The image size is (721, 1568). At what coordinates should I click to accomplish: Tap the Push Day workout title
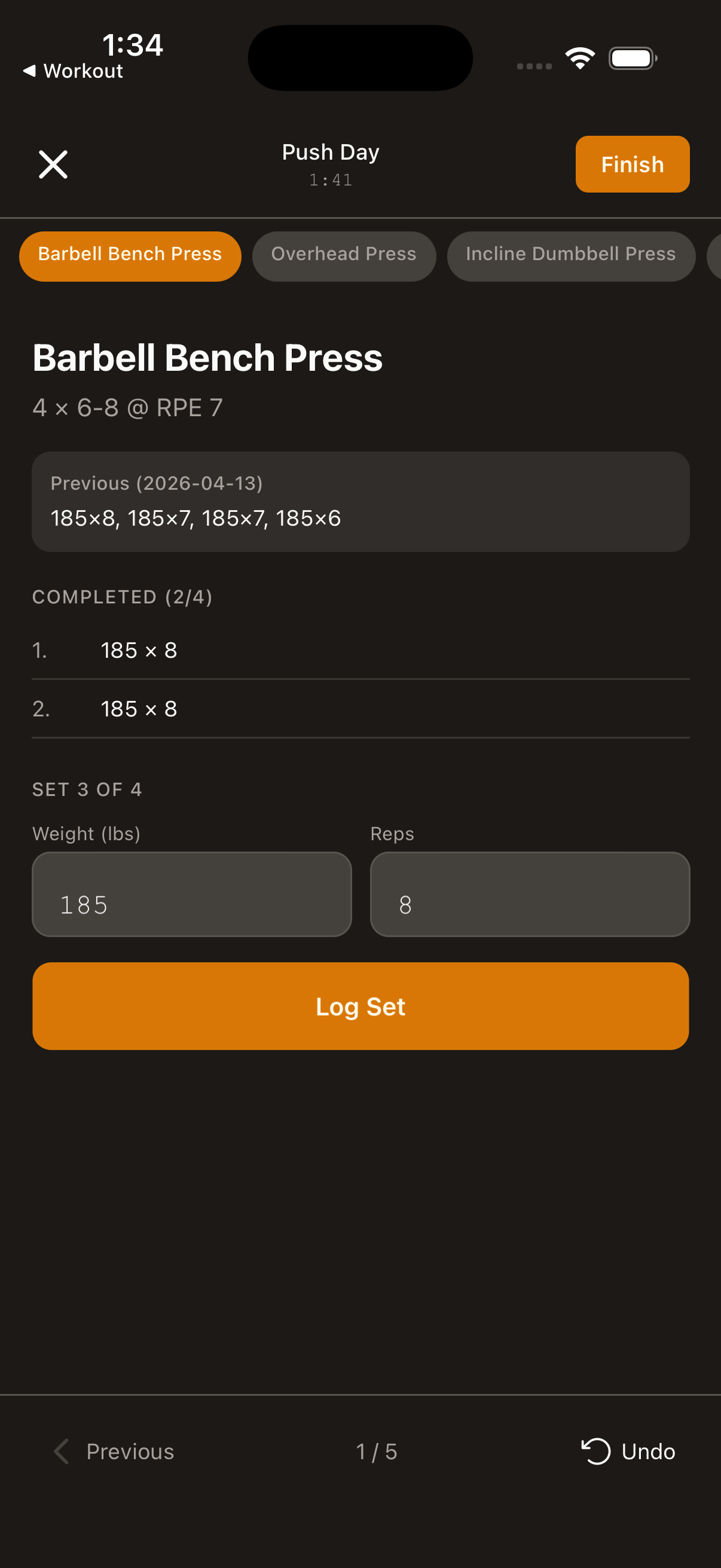click(329, 152)
